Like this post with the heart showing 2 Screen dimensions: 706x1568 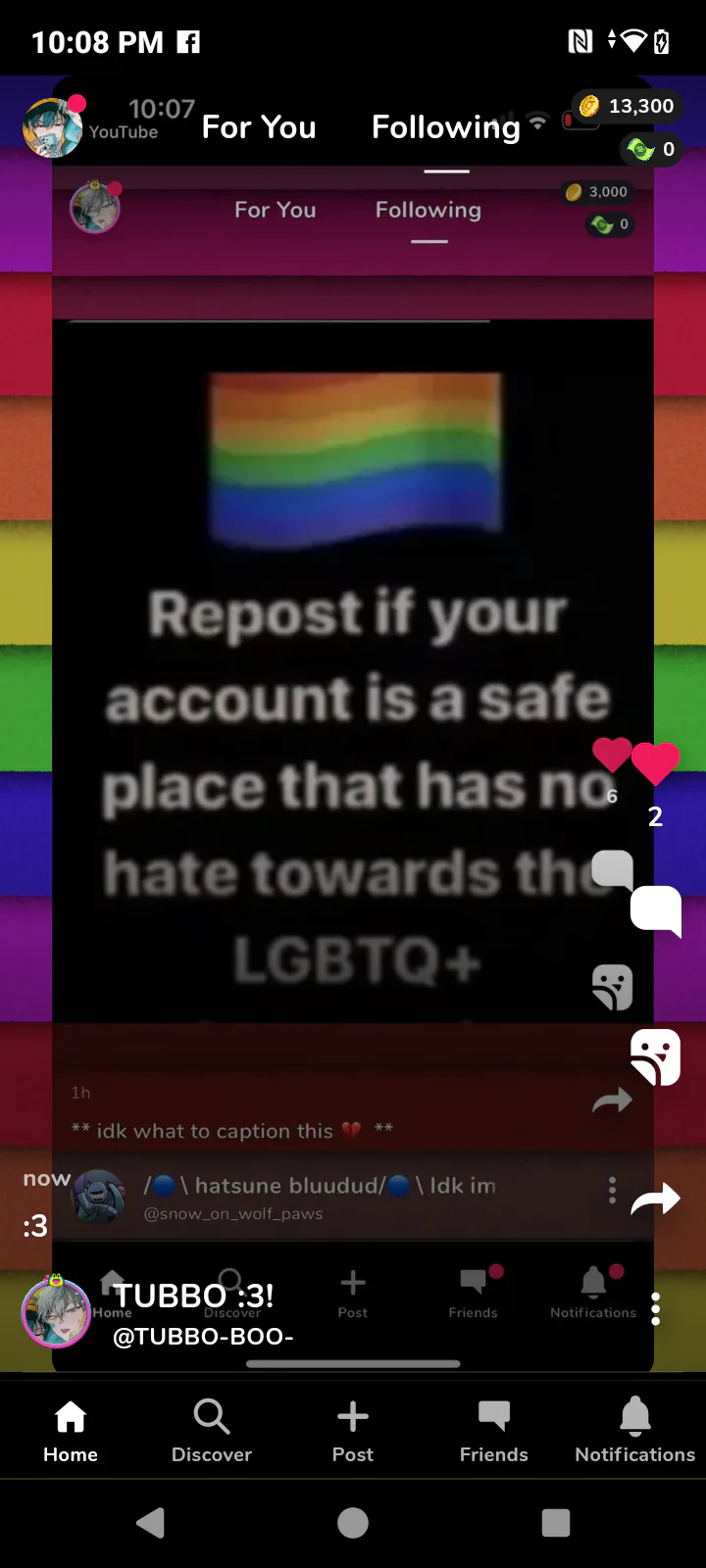pos(656,763)
